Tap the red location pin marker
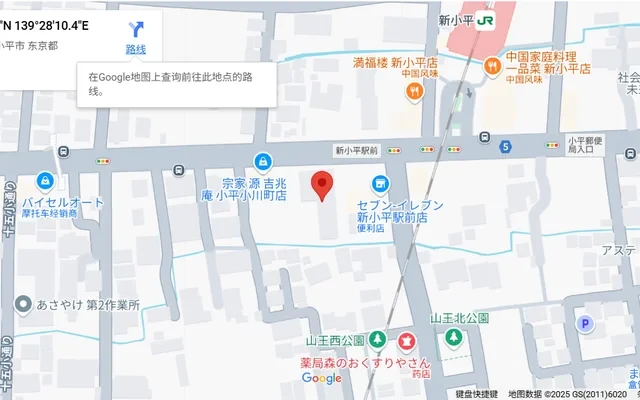Viewport: 640px width, 400px height. tap(321, 186)
